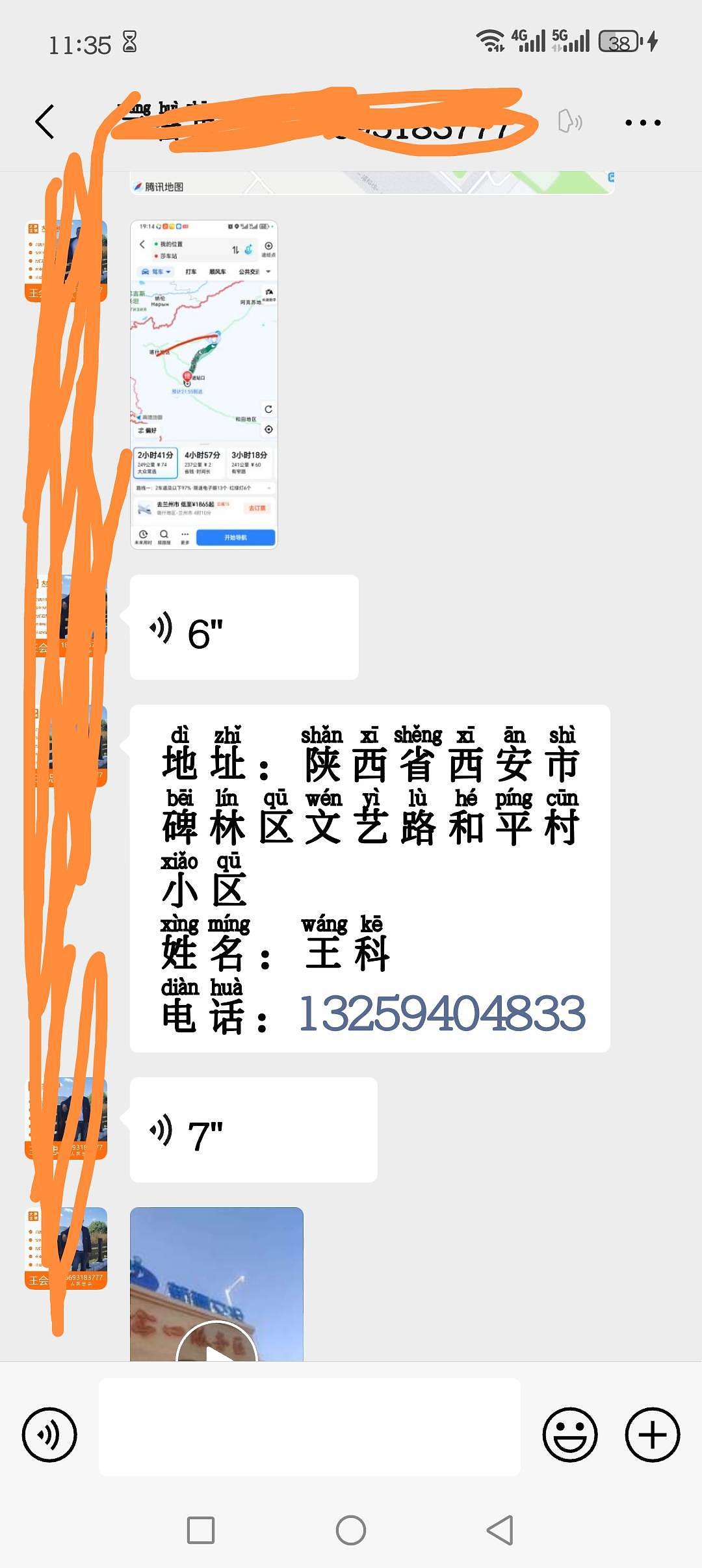Go to the system home screen
Screen dimensions: 702x1568
pos(351,1530)
